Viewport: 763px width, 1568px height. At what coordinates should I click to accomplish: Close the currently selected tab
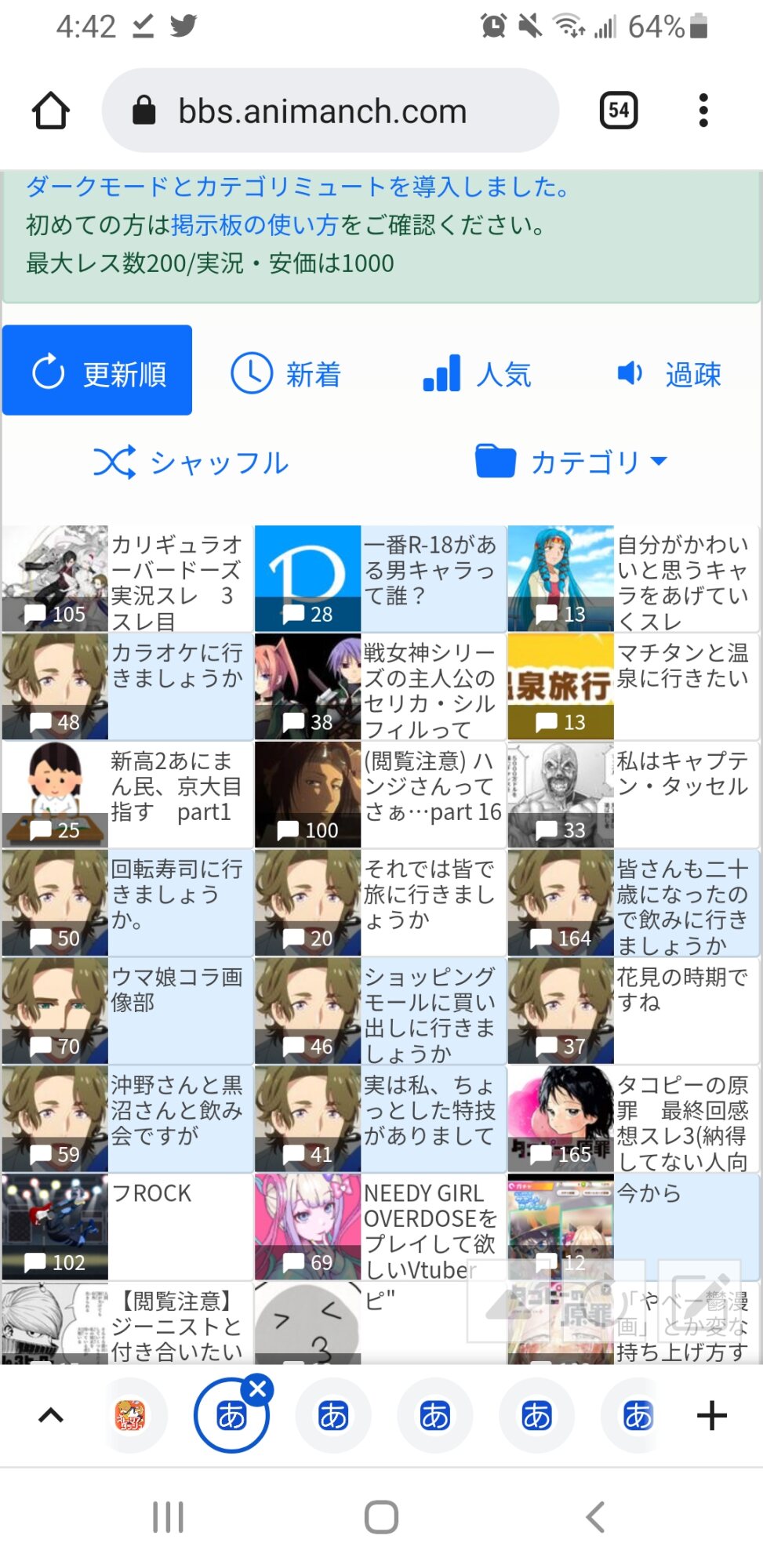(x=257, y=1389)
